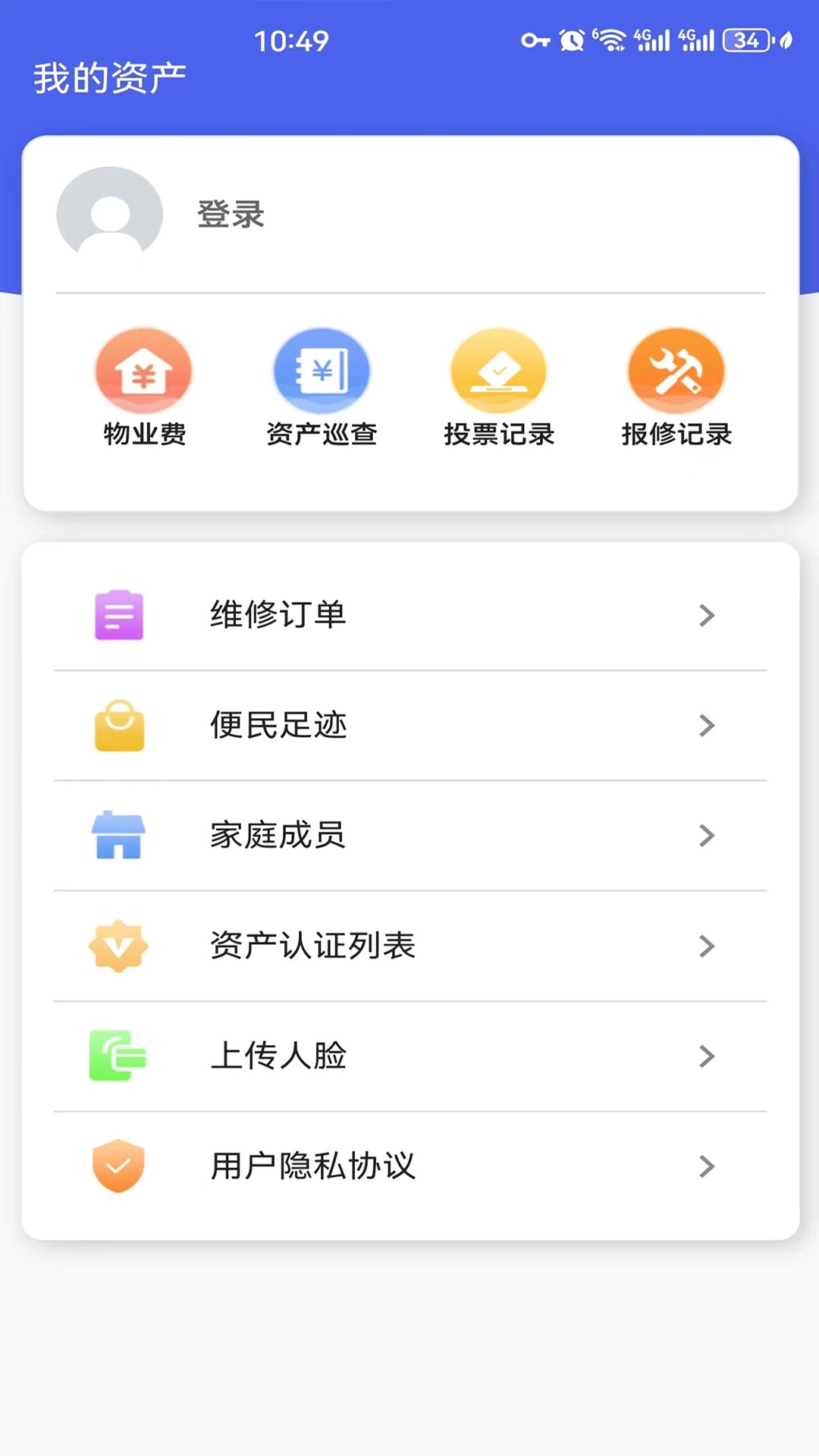Click the alarm clock status bar icon
This screenshot has height=1456, width=819.
[x=574, y=40]
